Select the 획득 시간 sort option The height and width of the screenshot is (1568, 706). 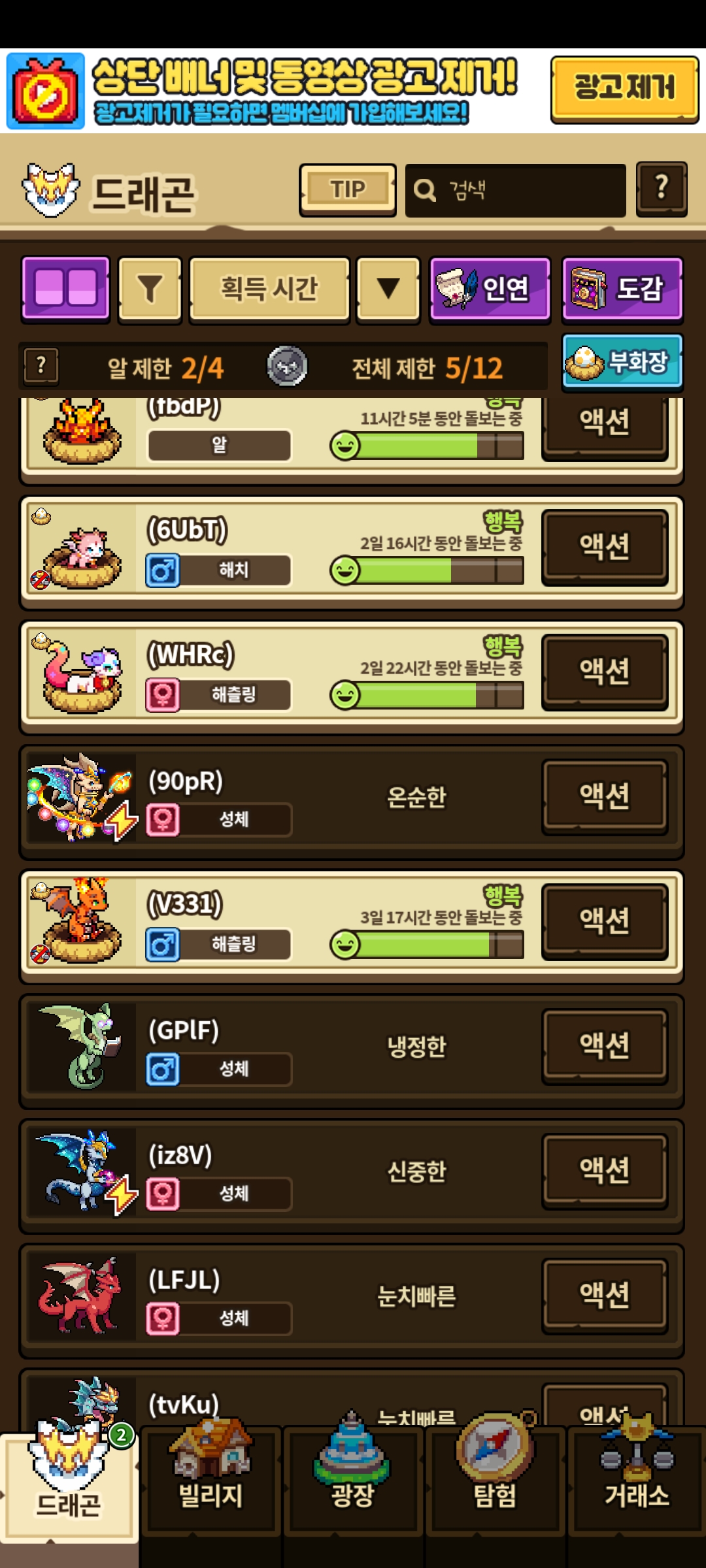[x=269, y=289]
